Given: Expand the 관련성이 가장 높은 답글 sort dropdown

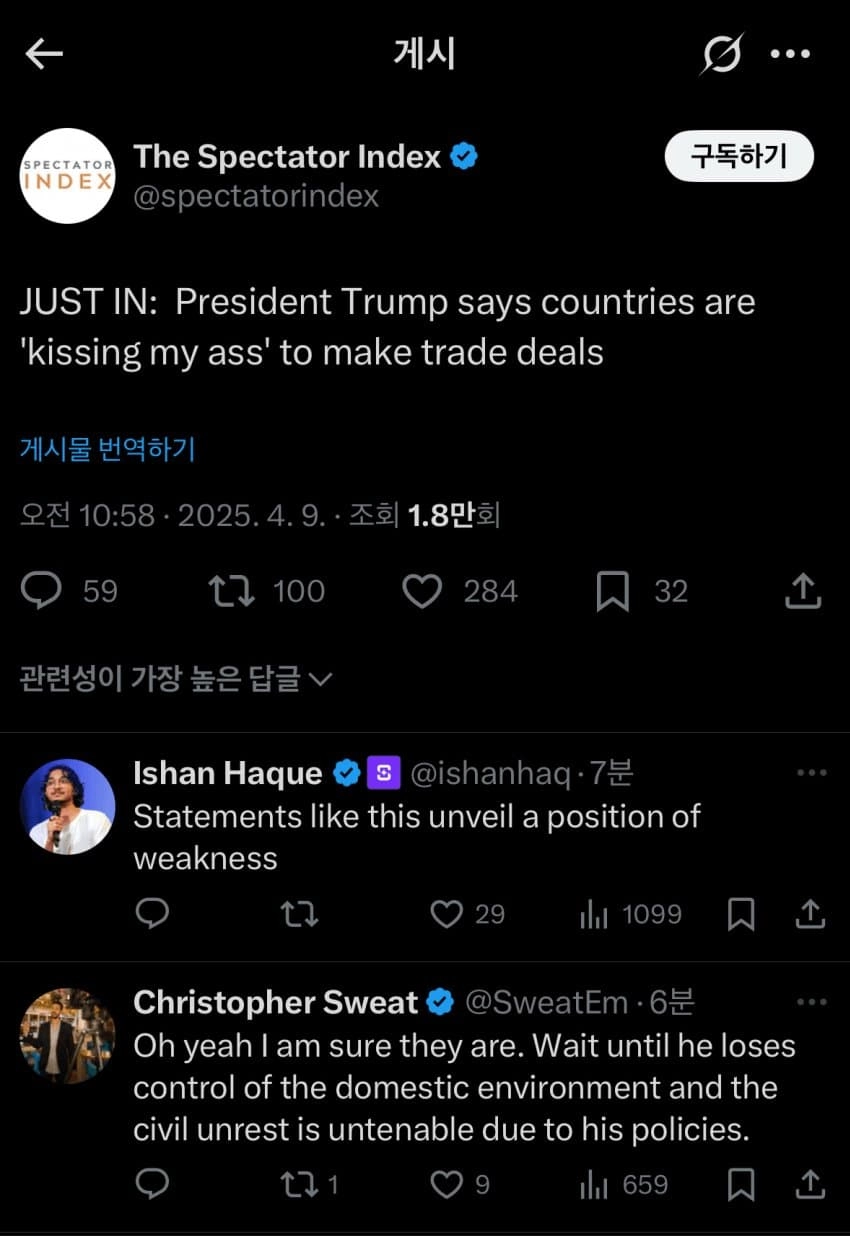Looking at the screenshot, I should pos(175,680).
